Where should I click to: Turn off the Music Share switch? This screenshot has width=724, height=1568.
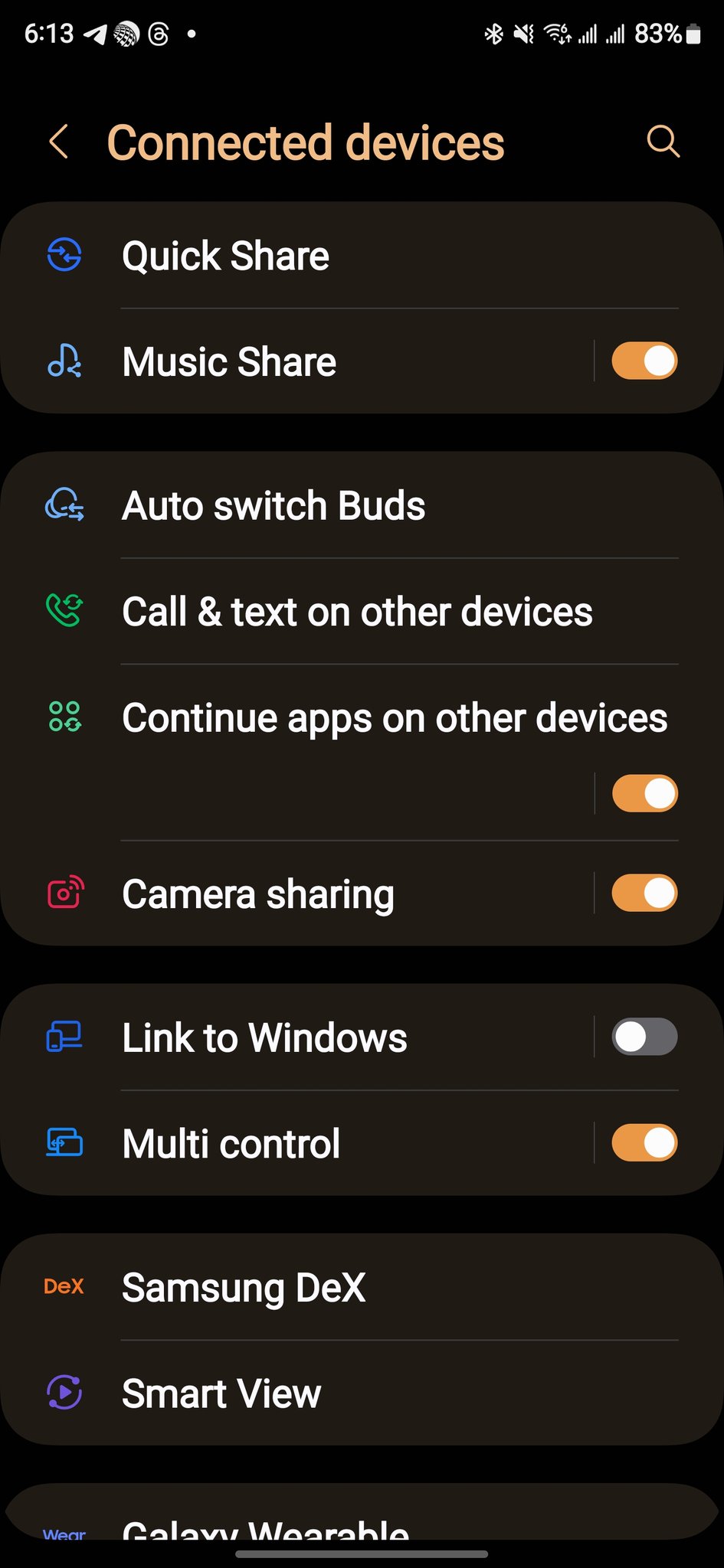point(644,361)
